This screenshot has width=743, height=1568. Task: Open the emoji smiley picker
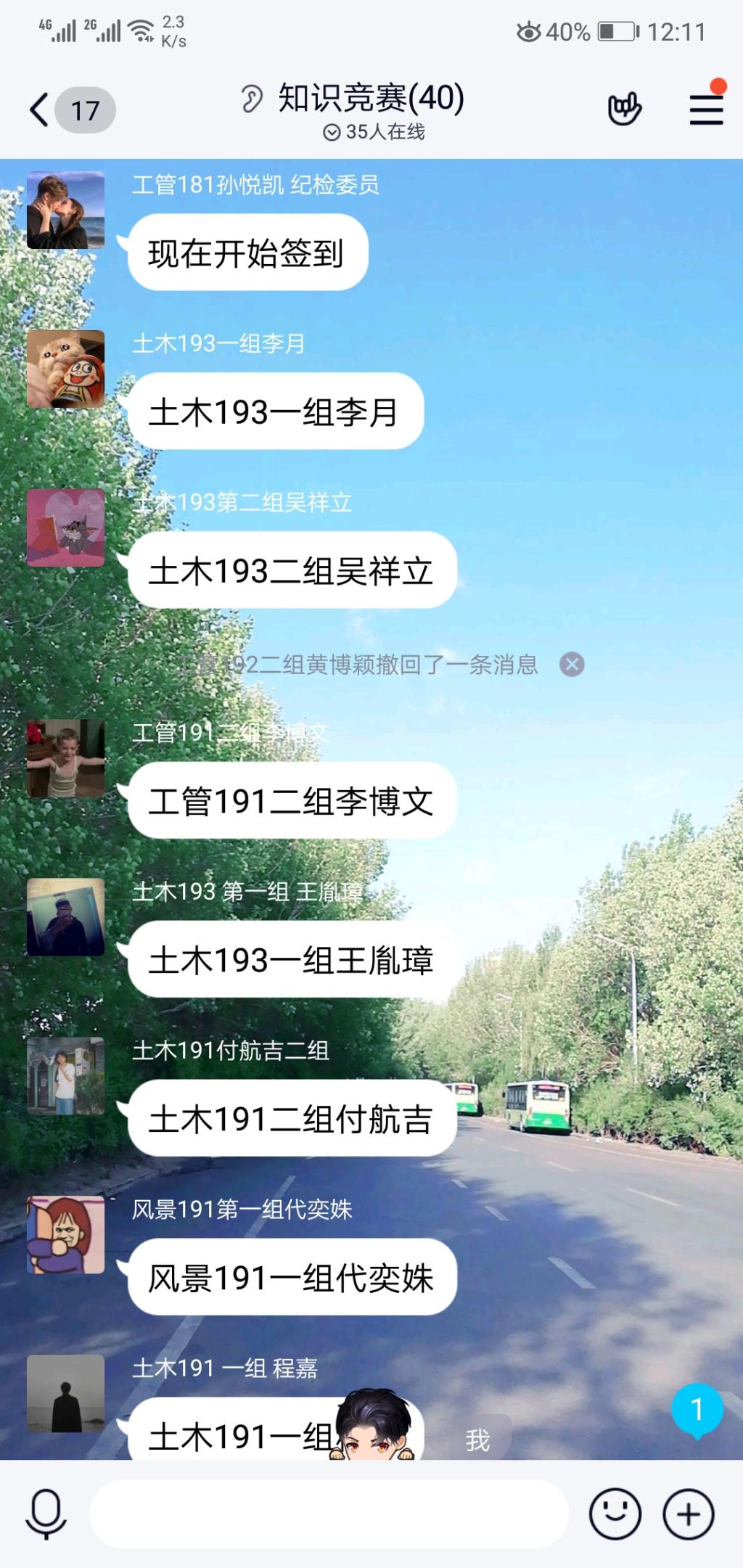pyautogui.click(x=615, y=1514)
